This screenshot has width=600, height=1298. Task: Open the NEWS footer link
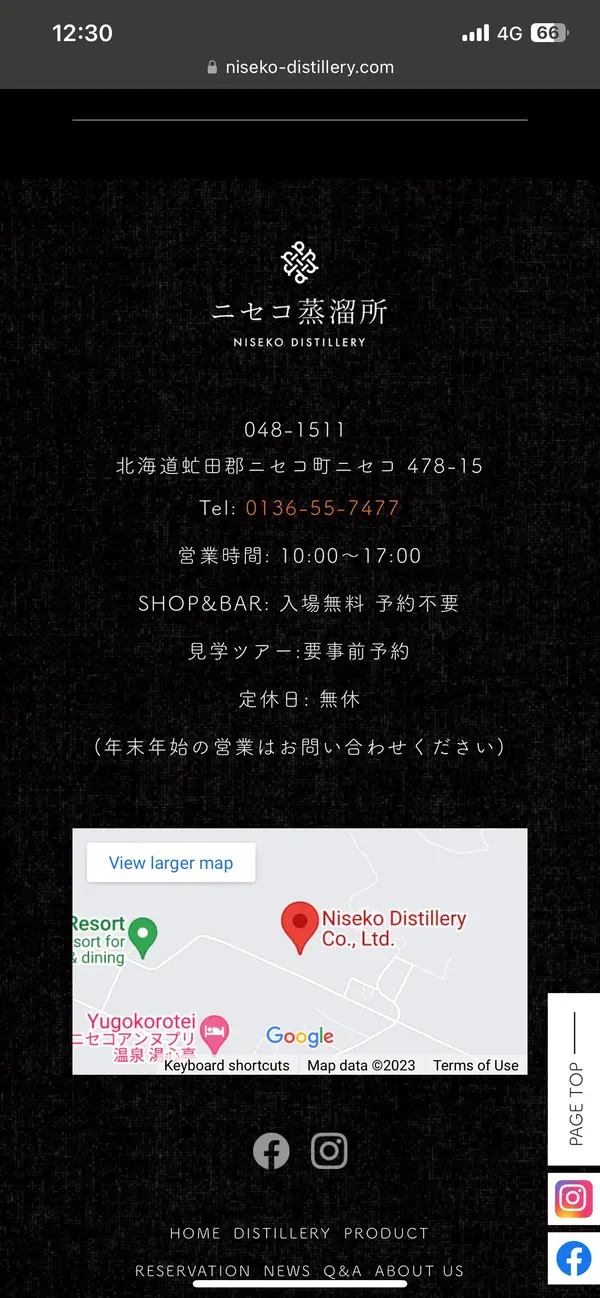click(287, 1271)
